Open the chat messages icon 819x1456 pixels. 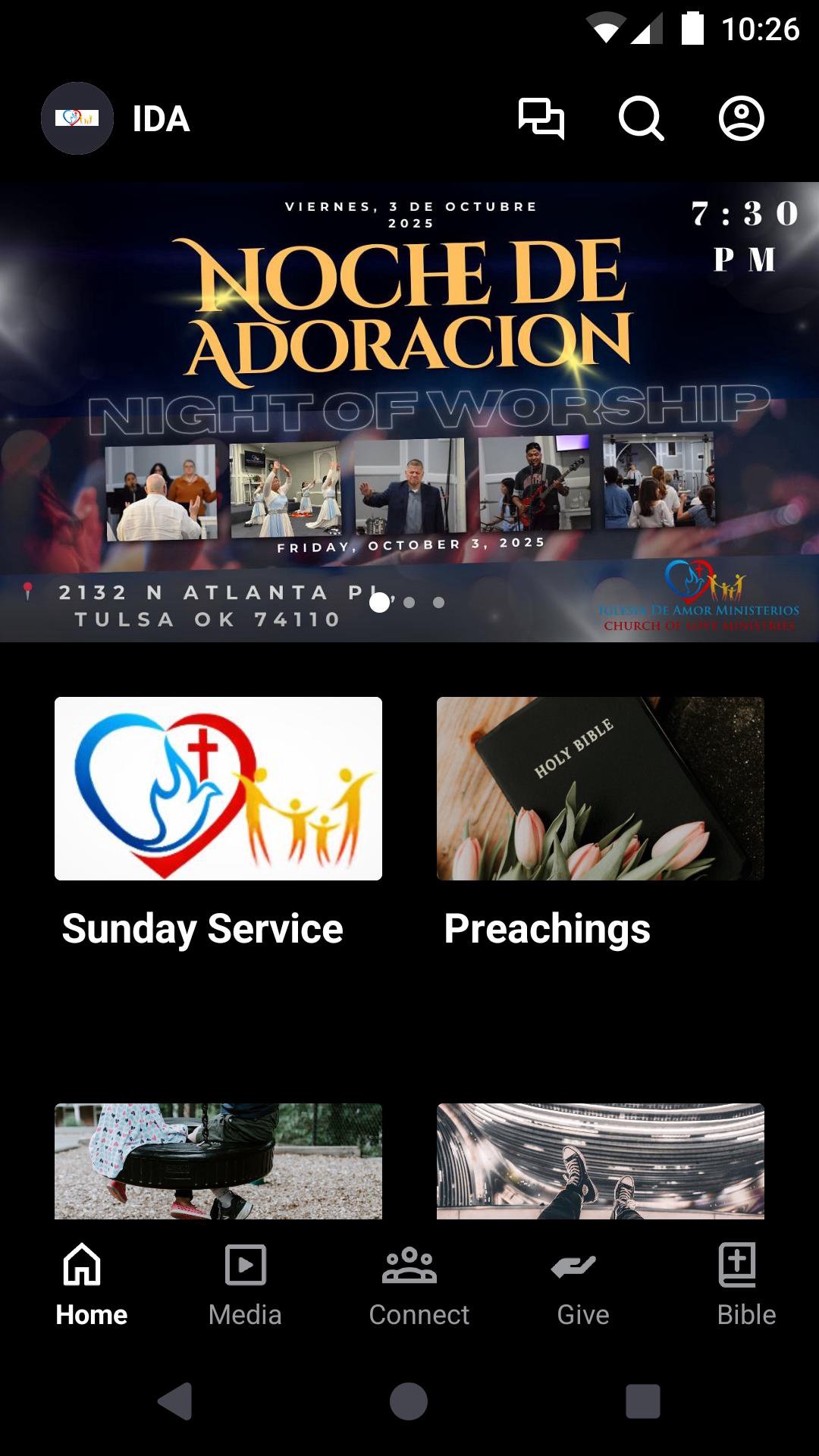541,118
